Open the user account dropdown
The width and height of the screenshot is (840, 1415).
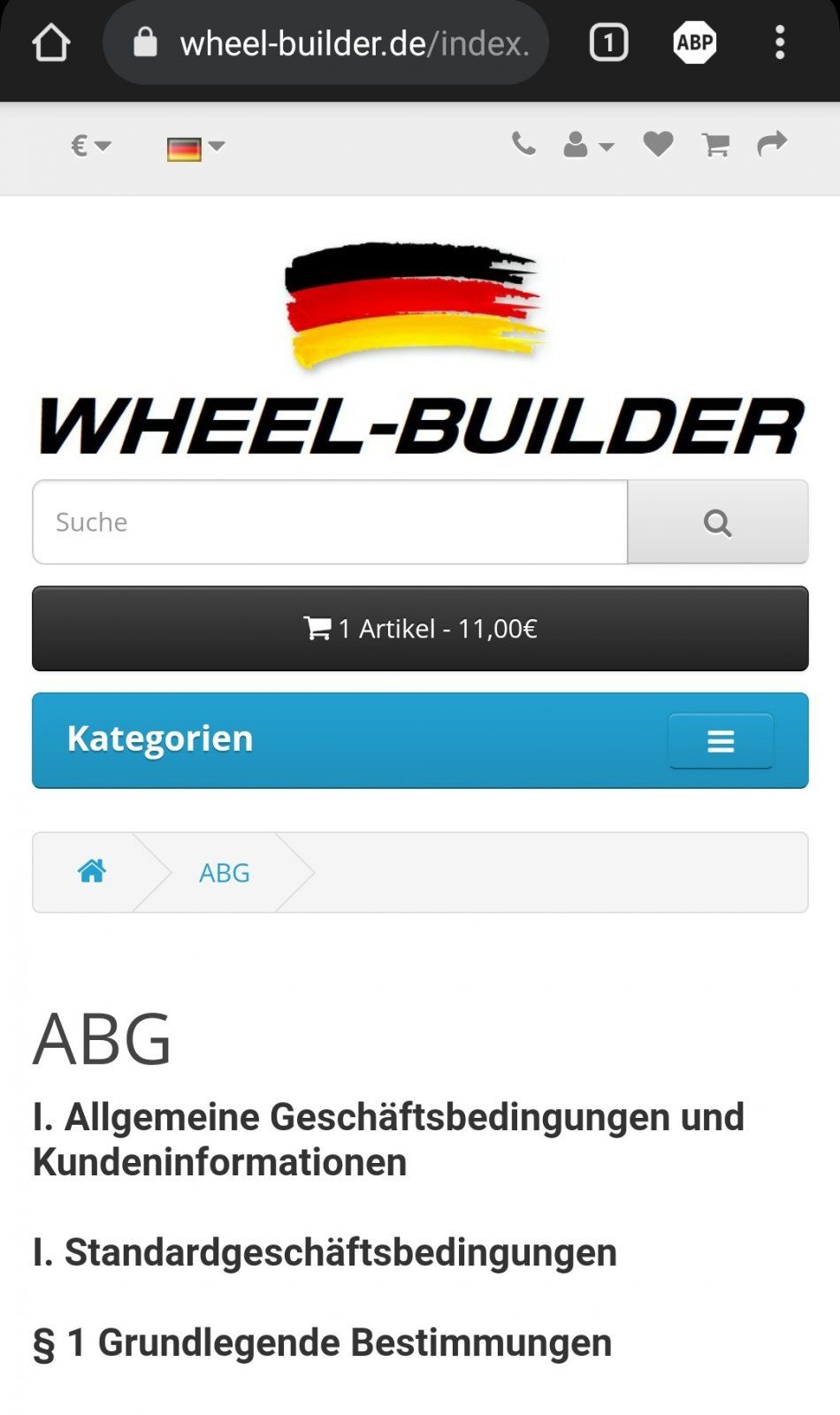(x=587, y=145)
